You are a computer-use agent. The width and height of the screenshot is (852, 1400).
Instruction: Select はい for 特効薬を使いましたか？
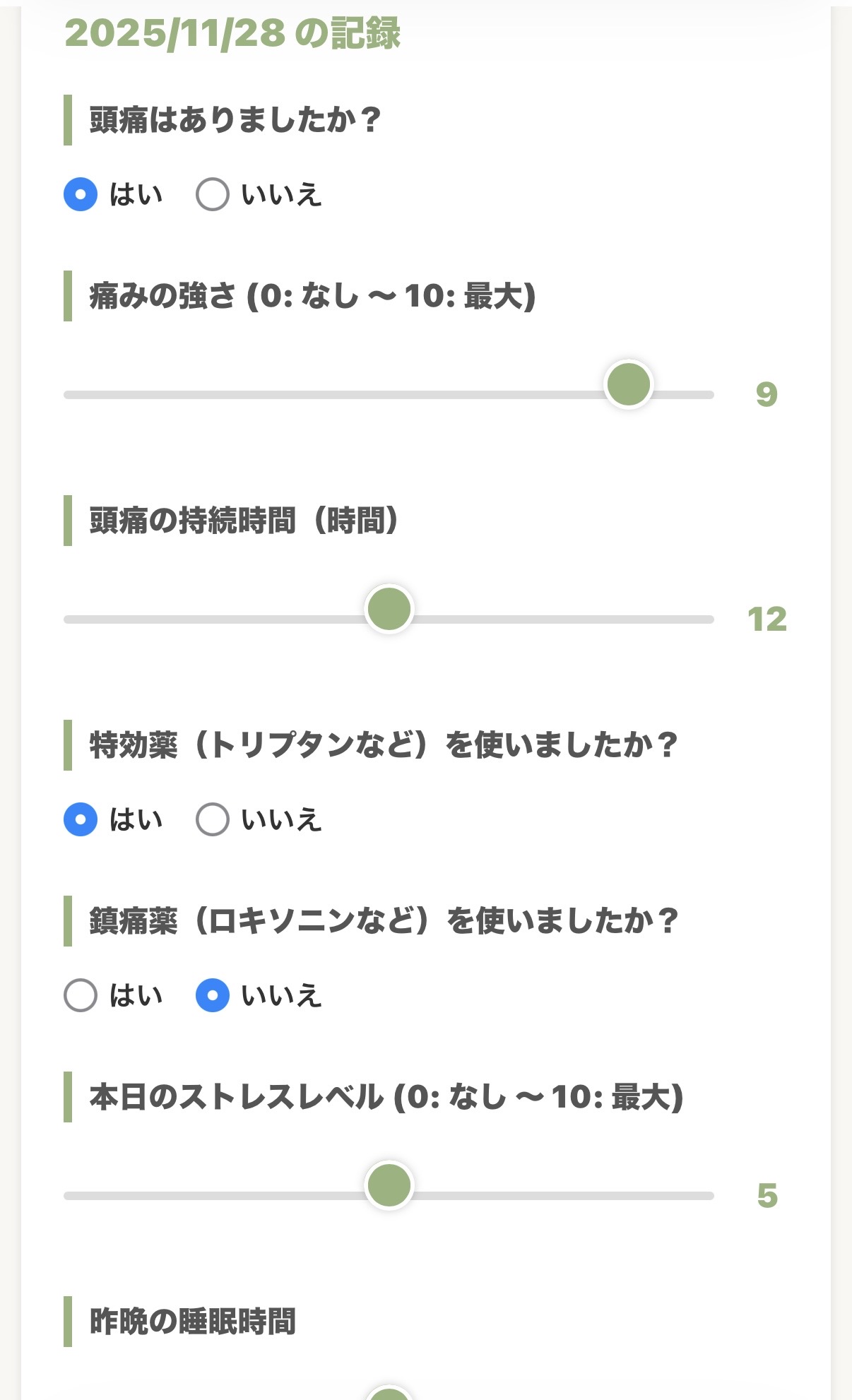click(x=79, y=818)
